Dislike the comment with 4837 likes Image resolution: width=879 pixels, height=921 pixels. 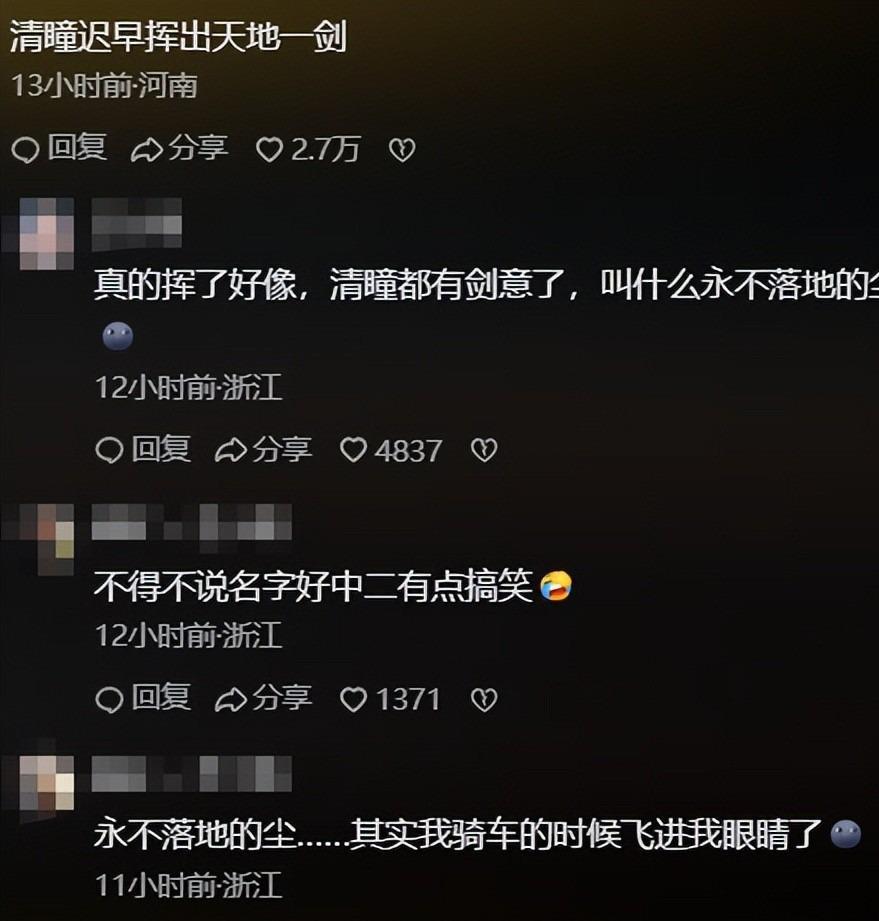pyautogui.click(x=485, y=451)
